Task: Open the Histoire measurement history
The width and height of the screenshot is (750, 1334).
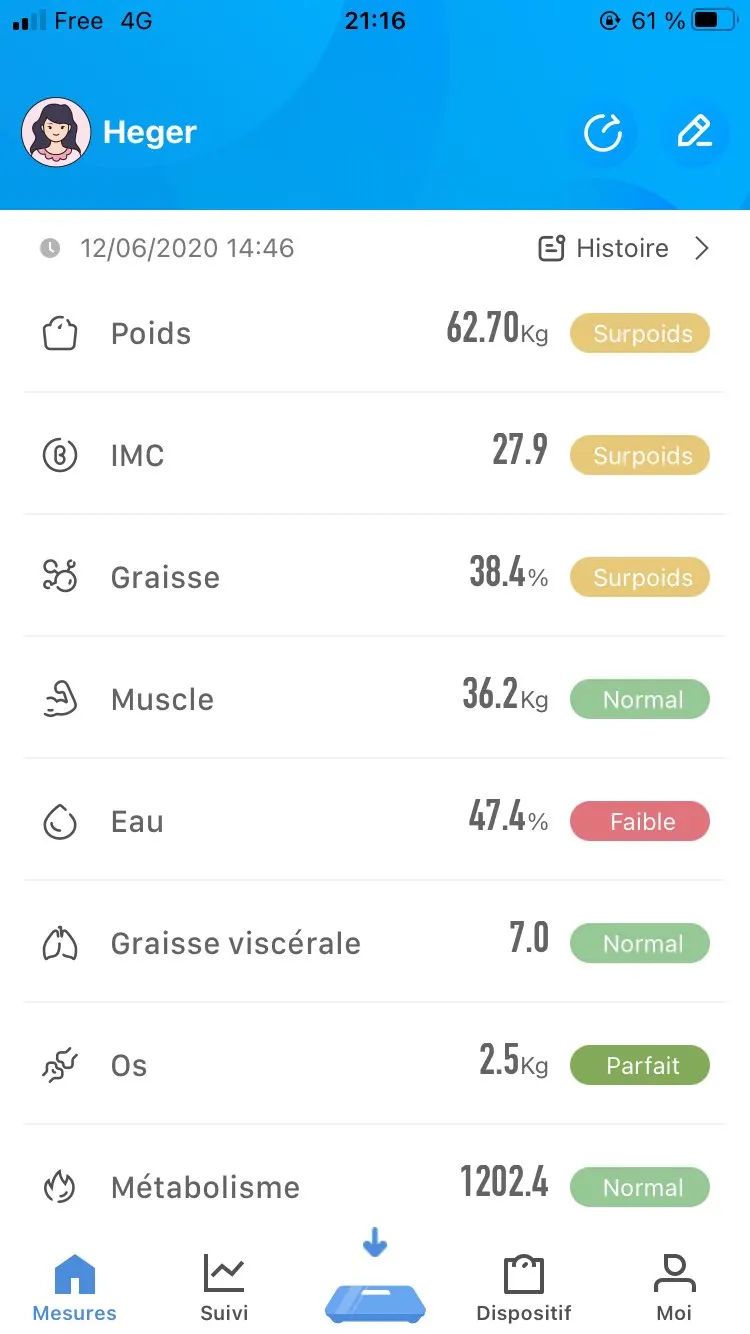Action: coord(624,248)
